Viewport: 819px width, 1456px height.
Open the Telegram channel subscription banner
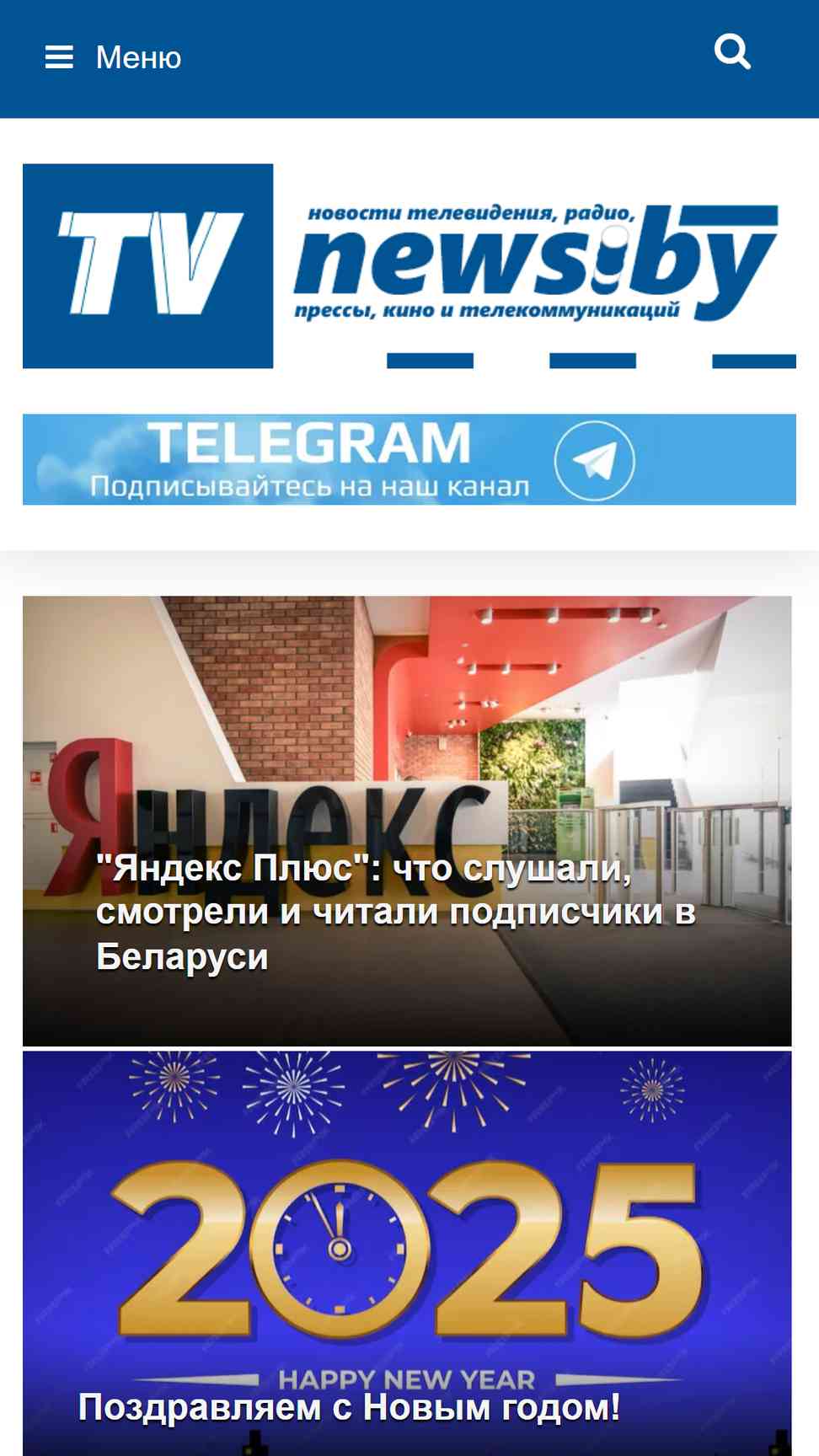409,459
